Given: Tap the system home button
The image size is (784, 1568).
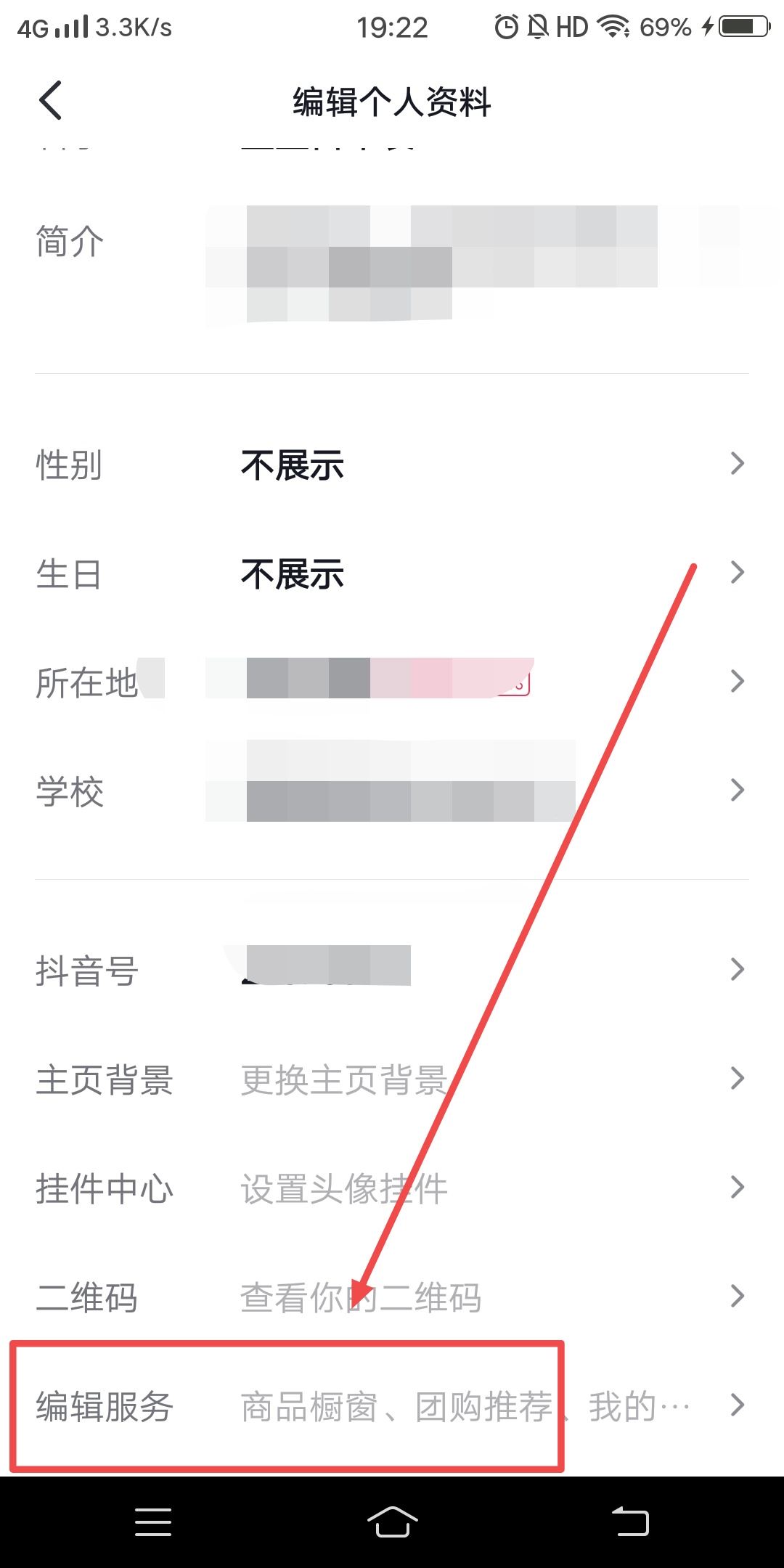Looking at the screenshot, I should [392, 1522].
